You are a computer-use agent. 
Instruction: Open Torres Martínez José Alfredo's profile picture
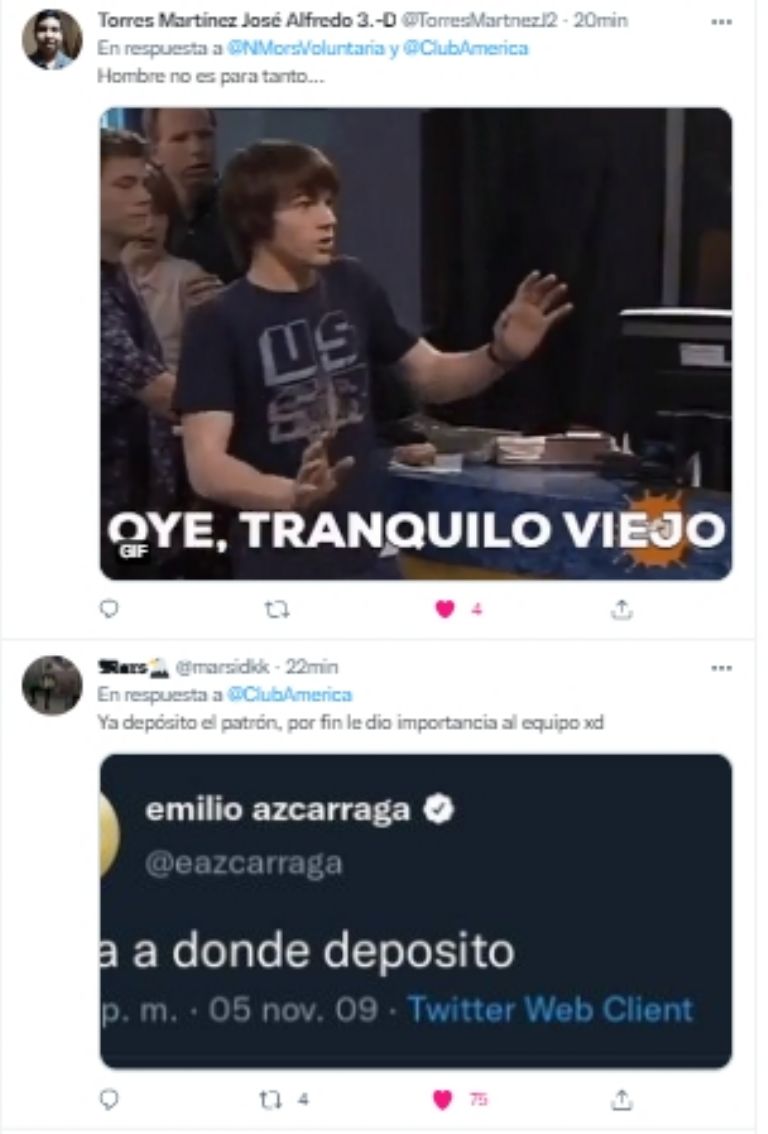52,39
